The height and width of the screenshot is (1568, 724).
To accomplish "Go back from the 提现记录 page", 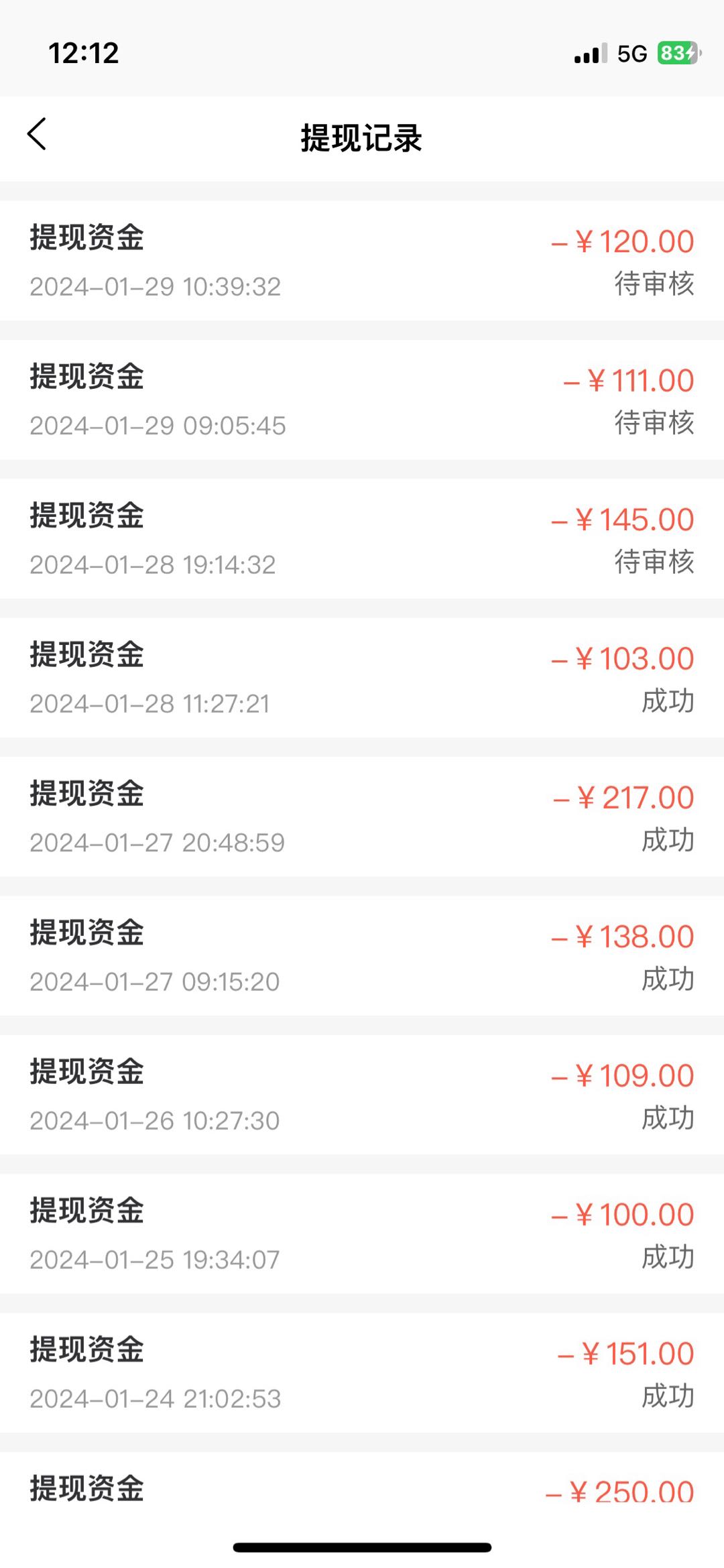I will 37,134.
